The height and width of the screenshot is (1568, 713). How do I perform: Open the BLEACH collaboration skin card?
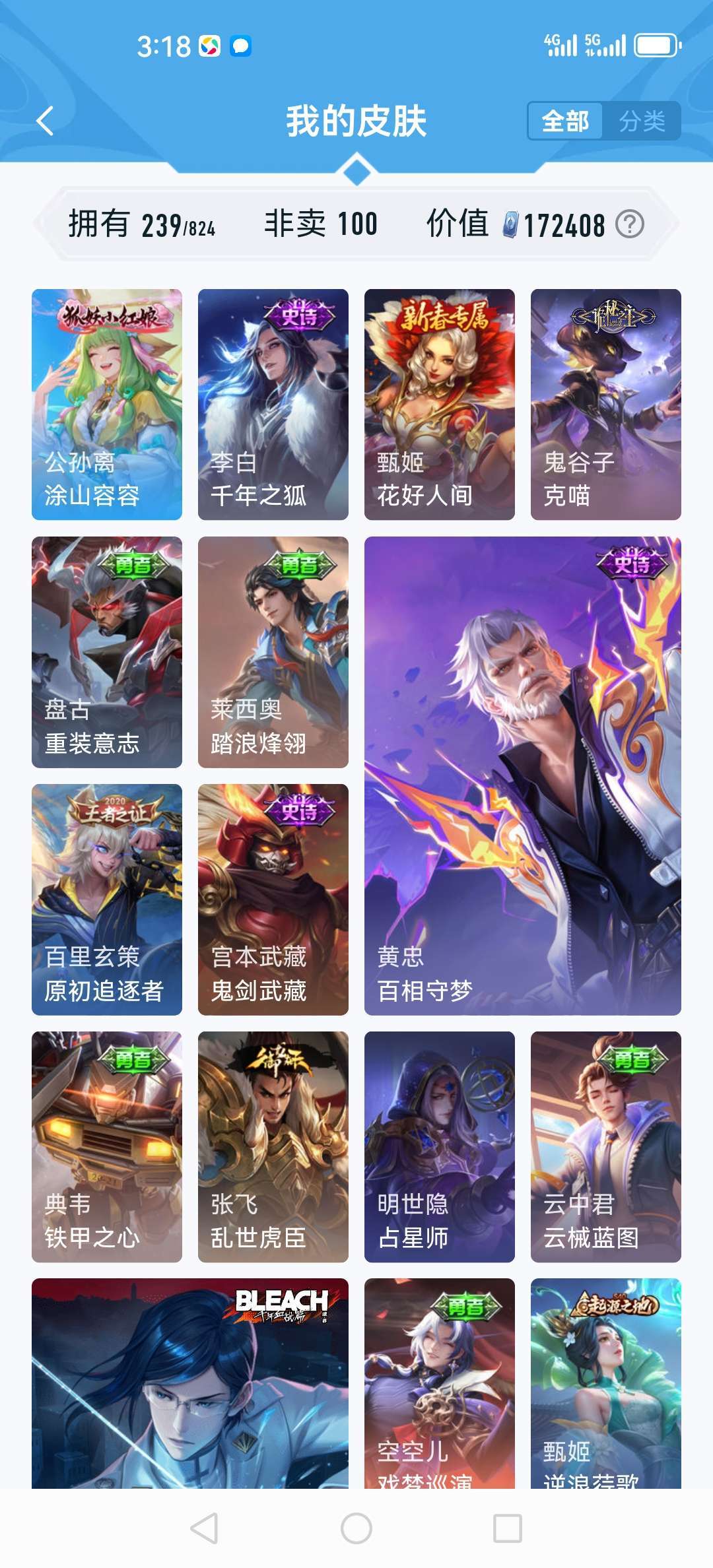tap(190, 1383)
